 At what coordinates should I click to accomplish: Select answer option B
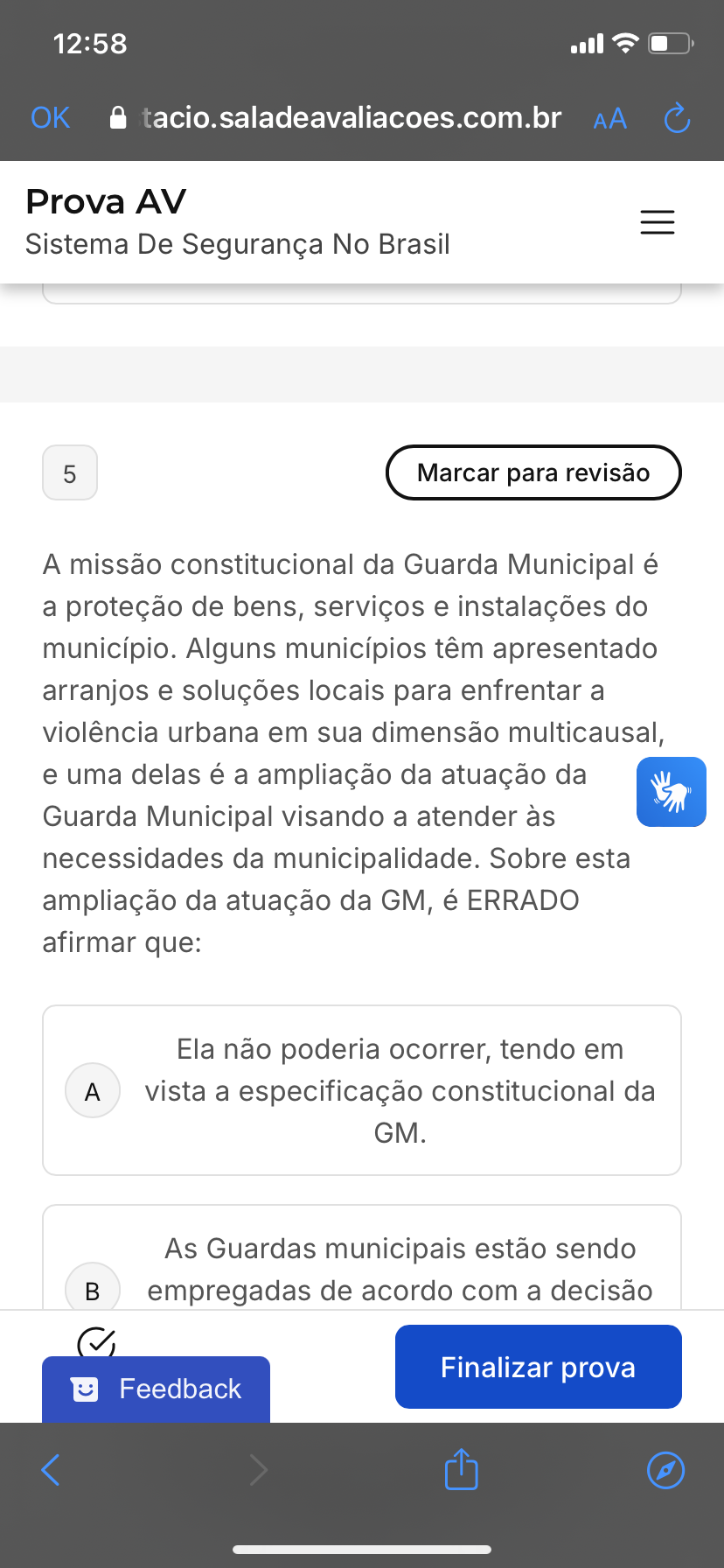pyautogui.click(x=93, y=1289)
